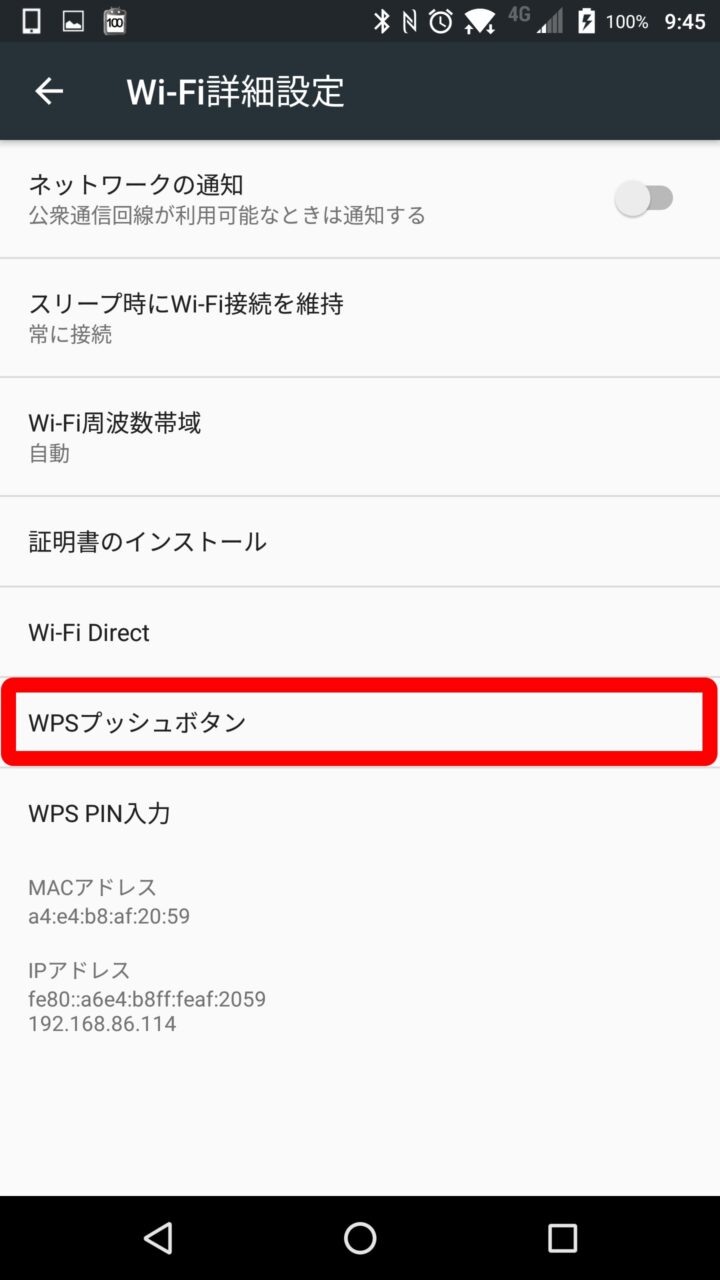Open the recent apps overview
The width and height of the screenshot is (720, 1280).
(x=562, y=1238)
